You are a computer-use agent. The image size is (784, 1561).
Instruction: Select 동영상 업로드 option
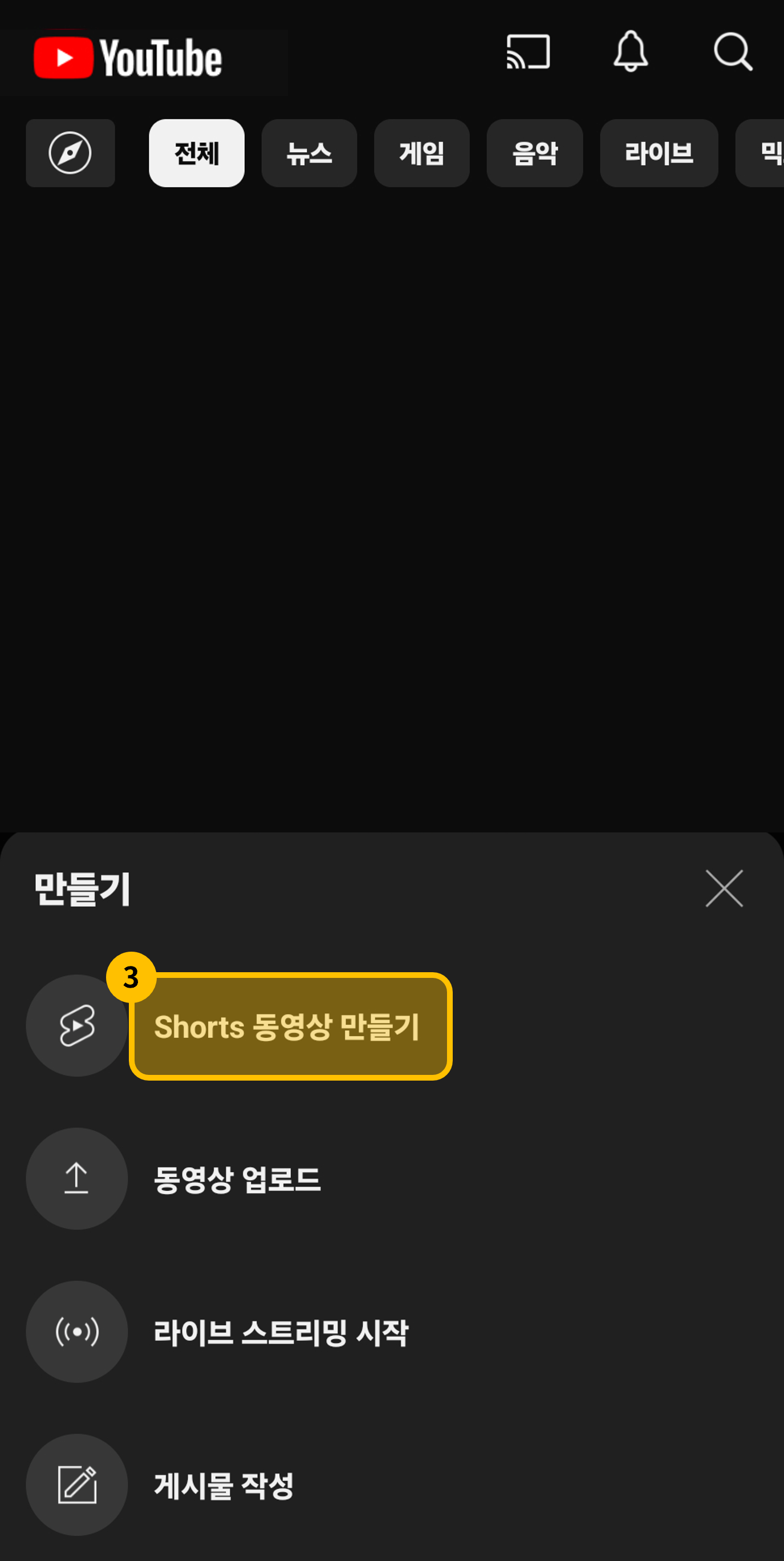pos(236,1179)
